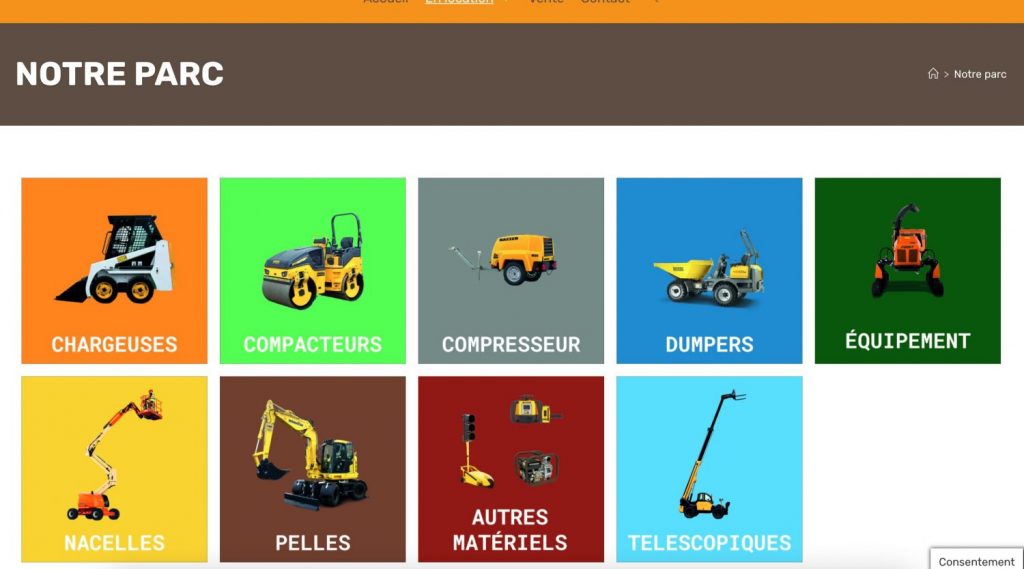This screenshot has height=569, width=1024.
Task: Open the Chargeuses category tile
Action: tap(114, 270)
